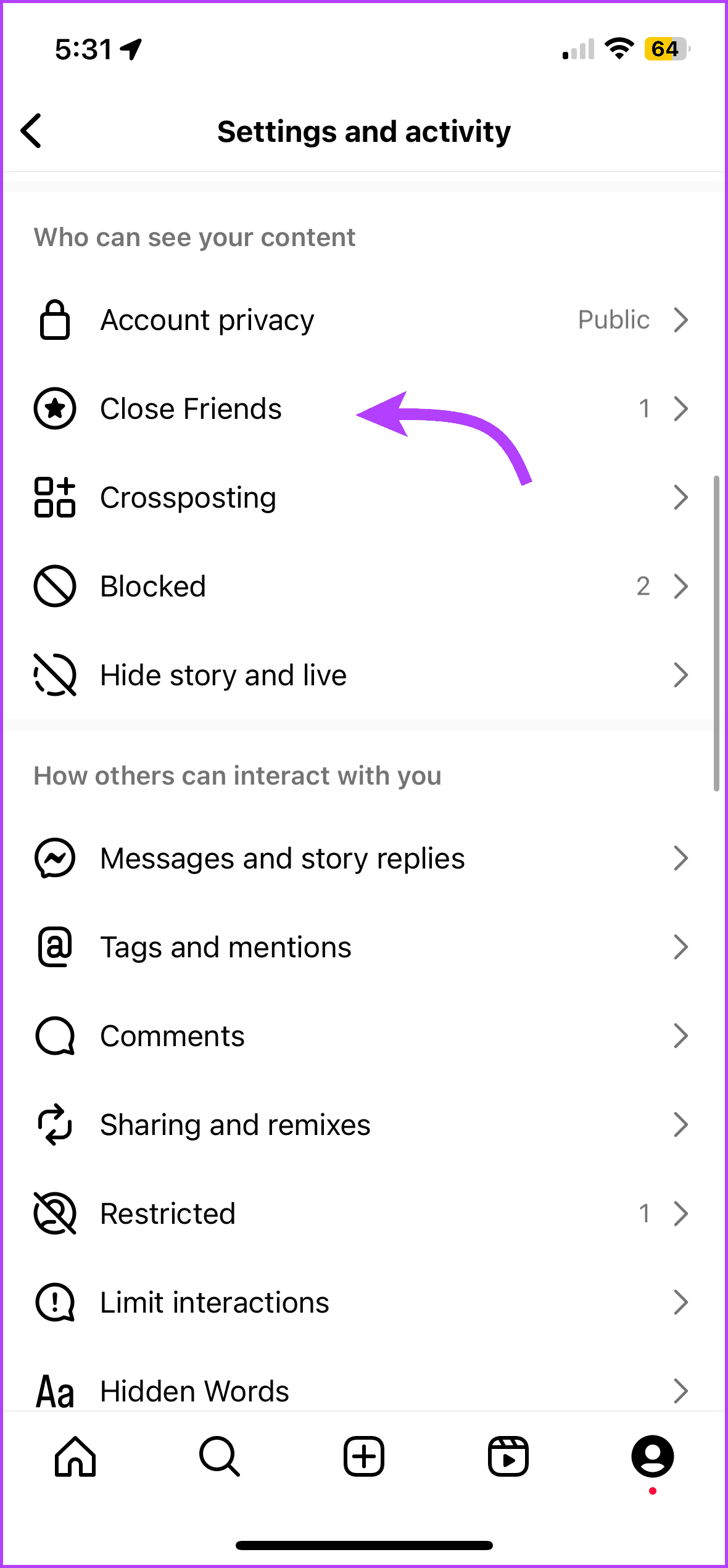Screen dimensions: 728x1568
Task: Tap the Crossposting icon
Action: tap(54, 498)
